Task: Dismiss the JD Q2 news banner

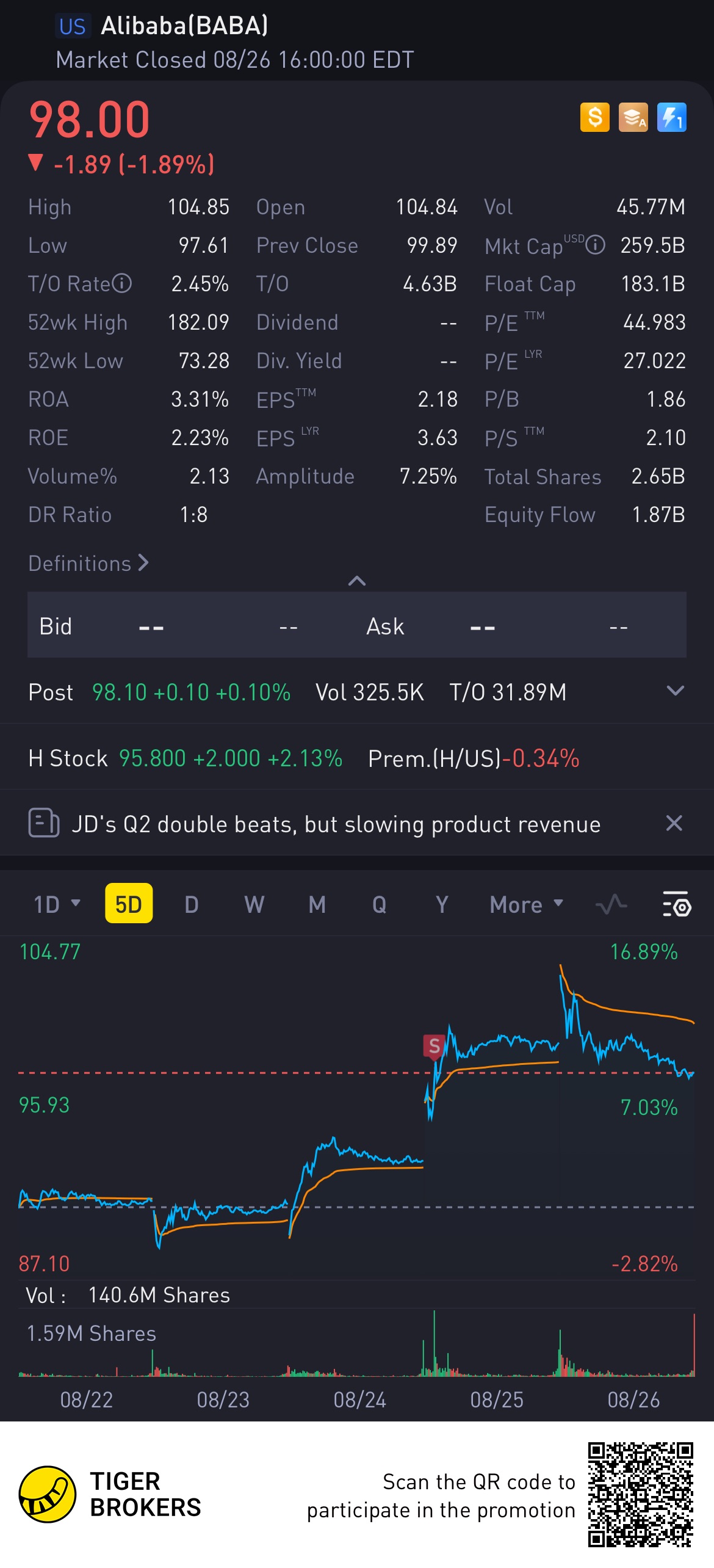Action: [674, 823]
